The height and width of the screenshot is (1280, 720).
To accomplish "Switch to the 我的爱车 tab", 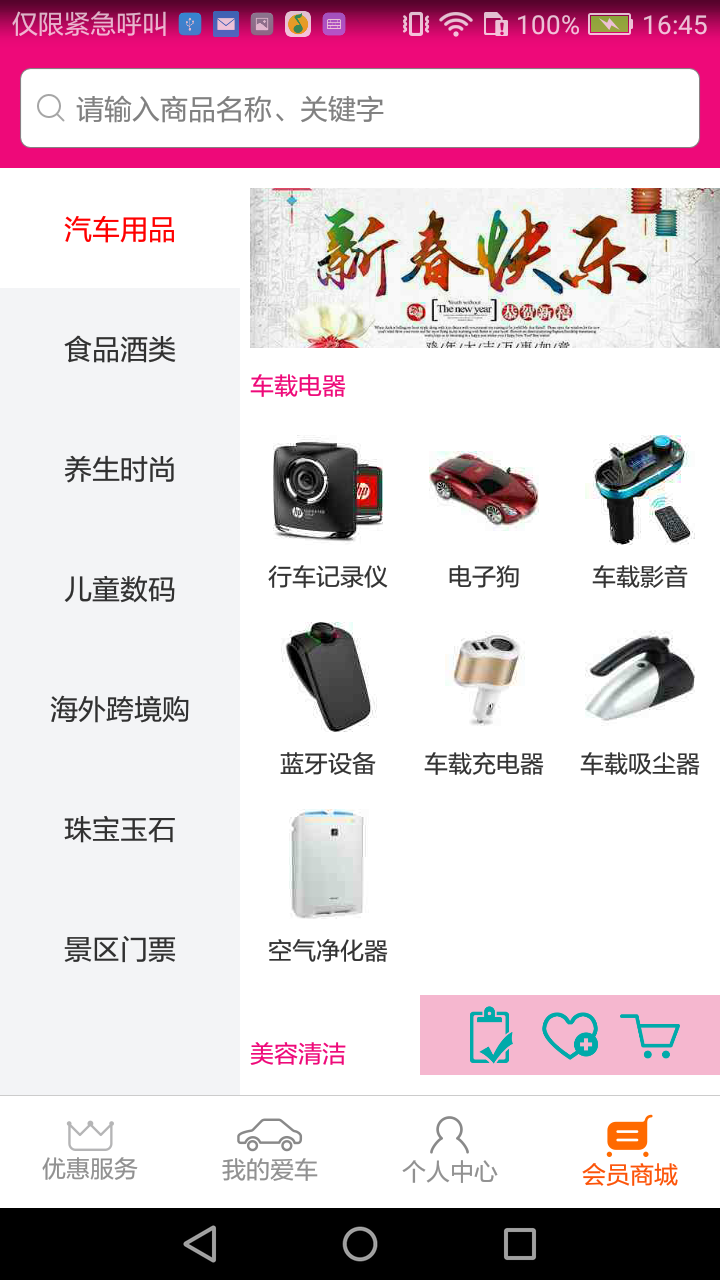I will [270, 1151].
